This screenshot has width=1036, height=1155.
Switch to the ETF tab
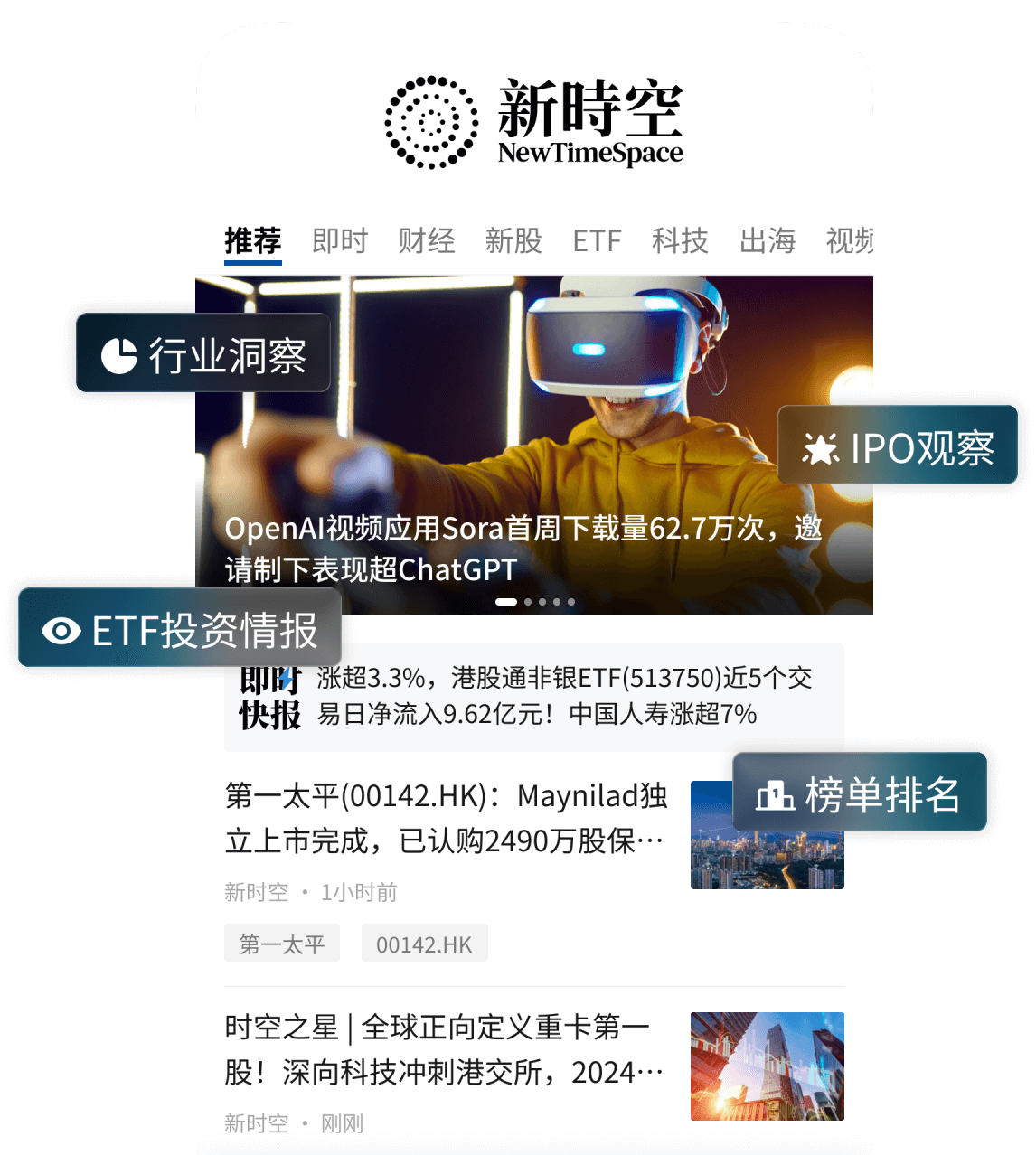tap(598, 240)
